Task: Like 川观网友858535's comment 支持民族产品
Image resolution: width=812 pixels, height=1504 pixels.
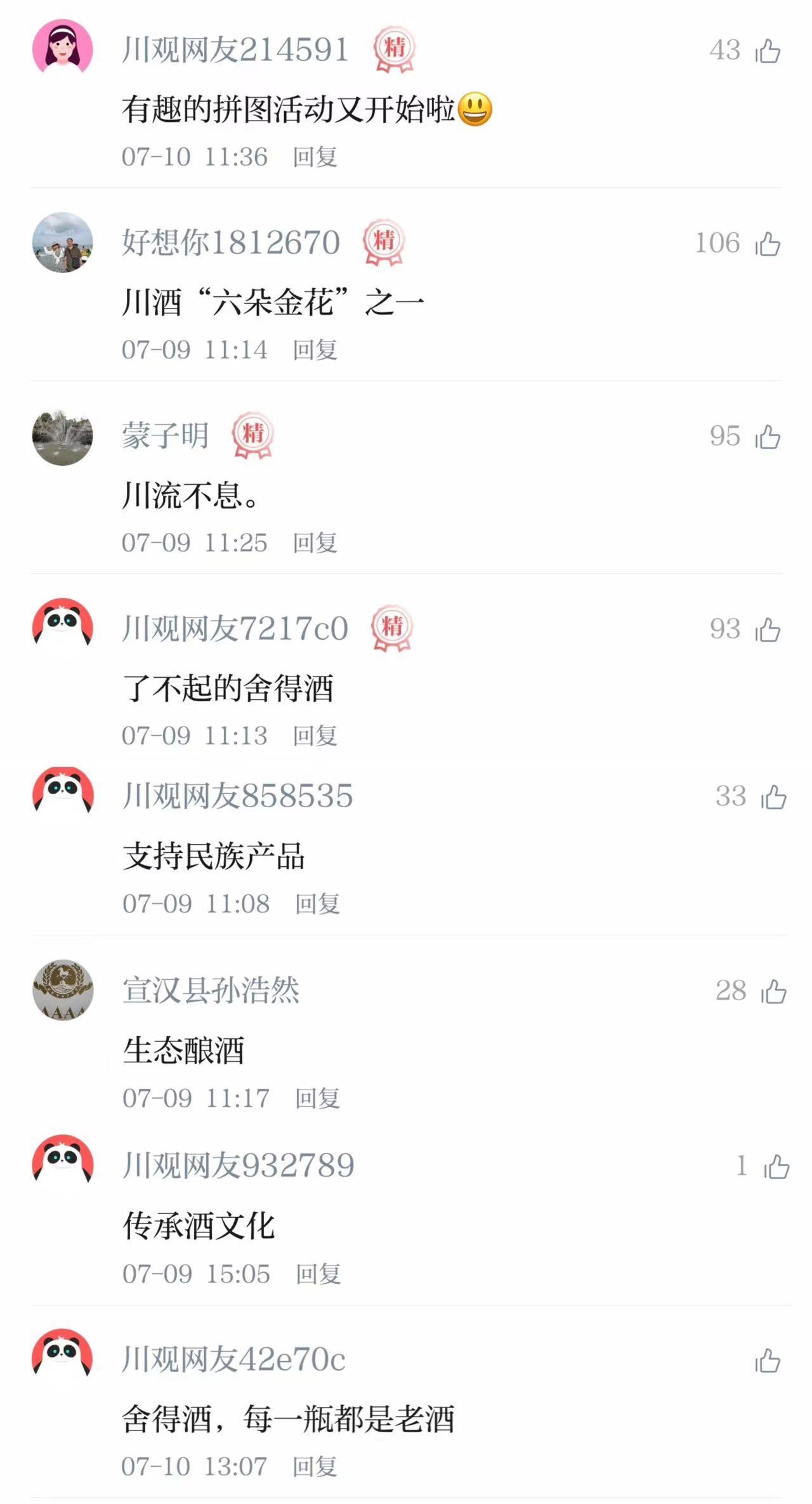Action: point(773,797)
